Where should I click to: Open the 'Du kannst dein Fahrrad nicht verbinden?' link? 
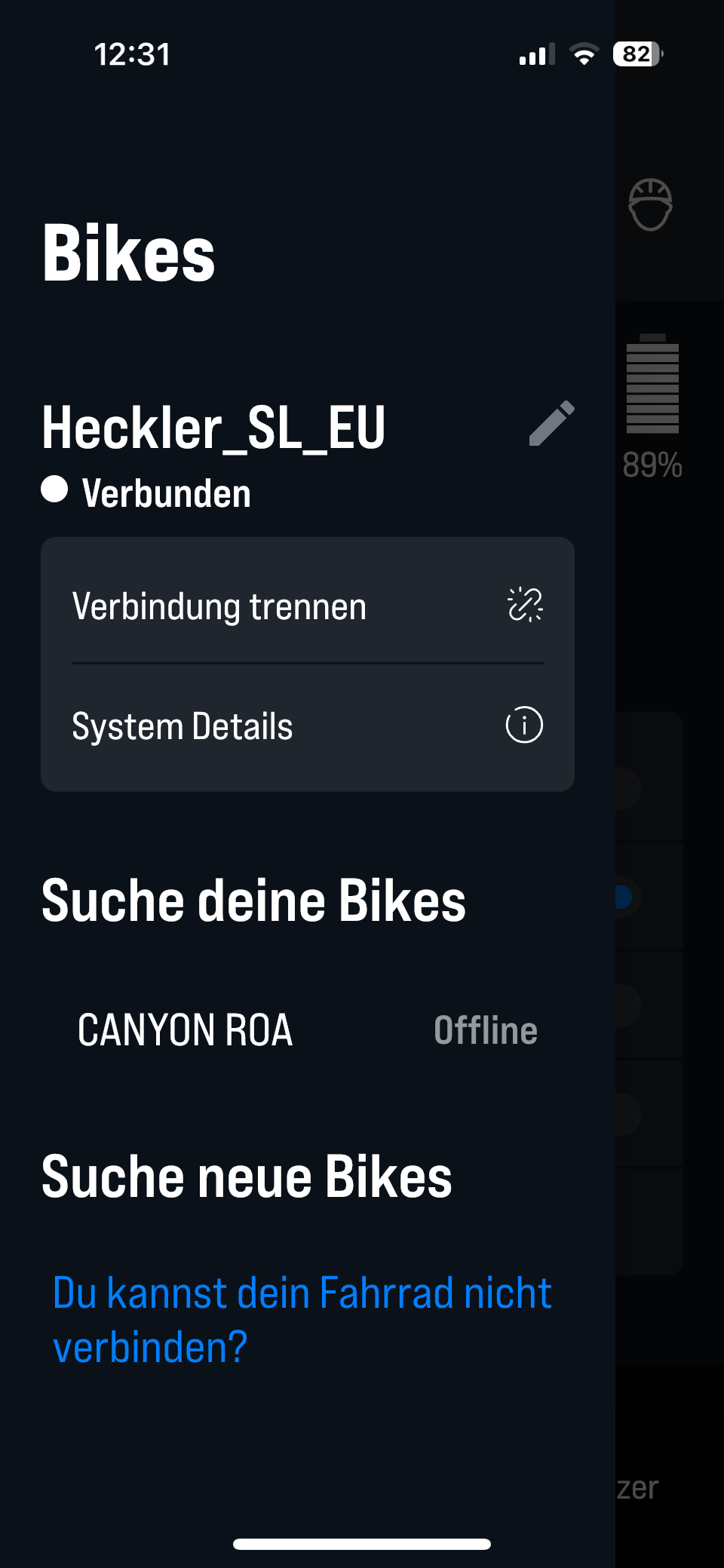302,1320
